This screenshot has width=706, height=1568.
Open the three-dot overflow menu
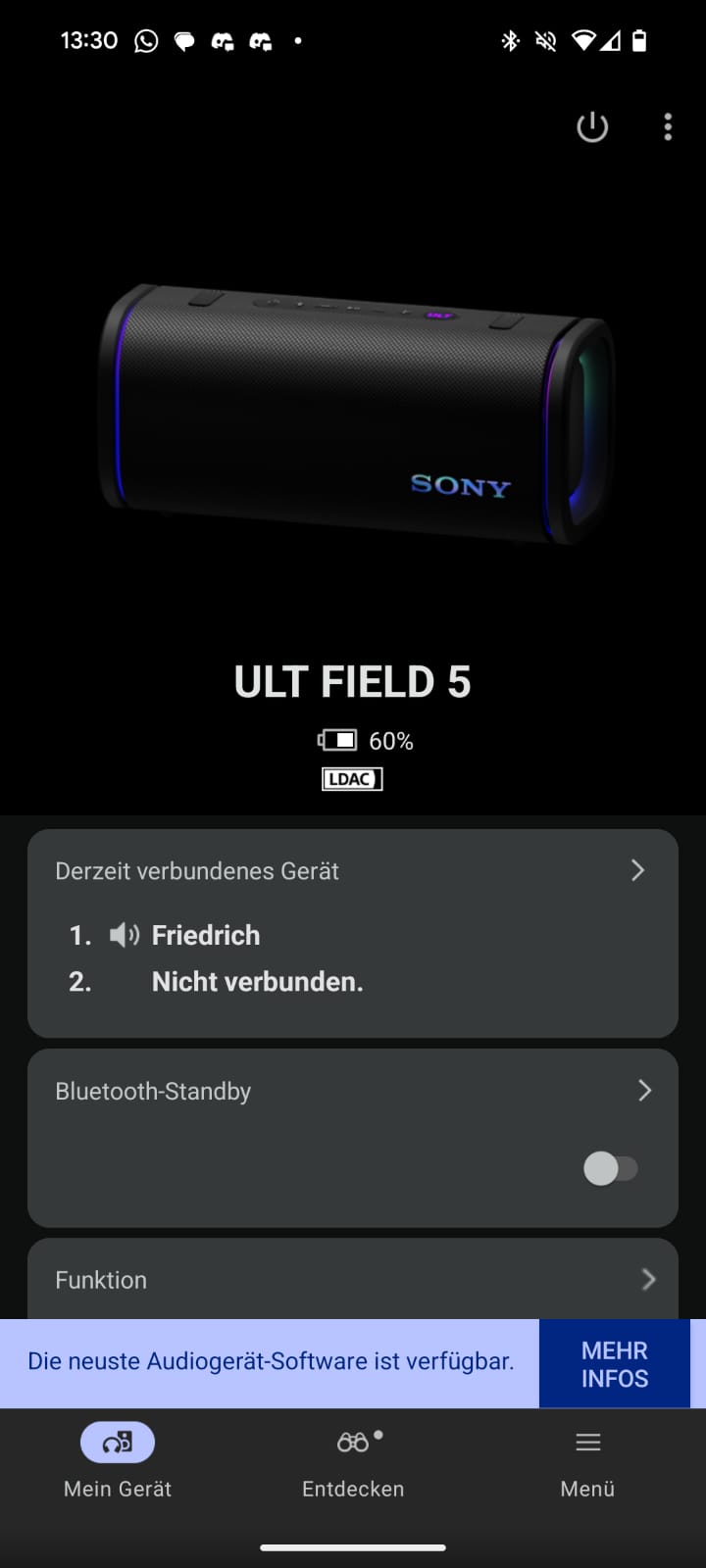click(x=668, y=127)
